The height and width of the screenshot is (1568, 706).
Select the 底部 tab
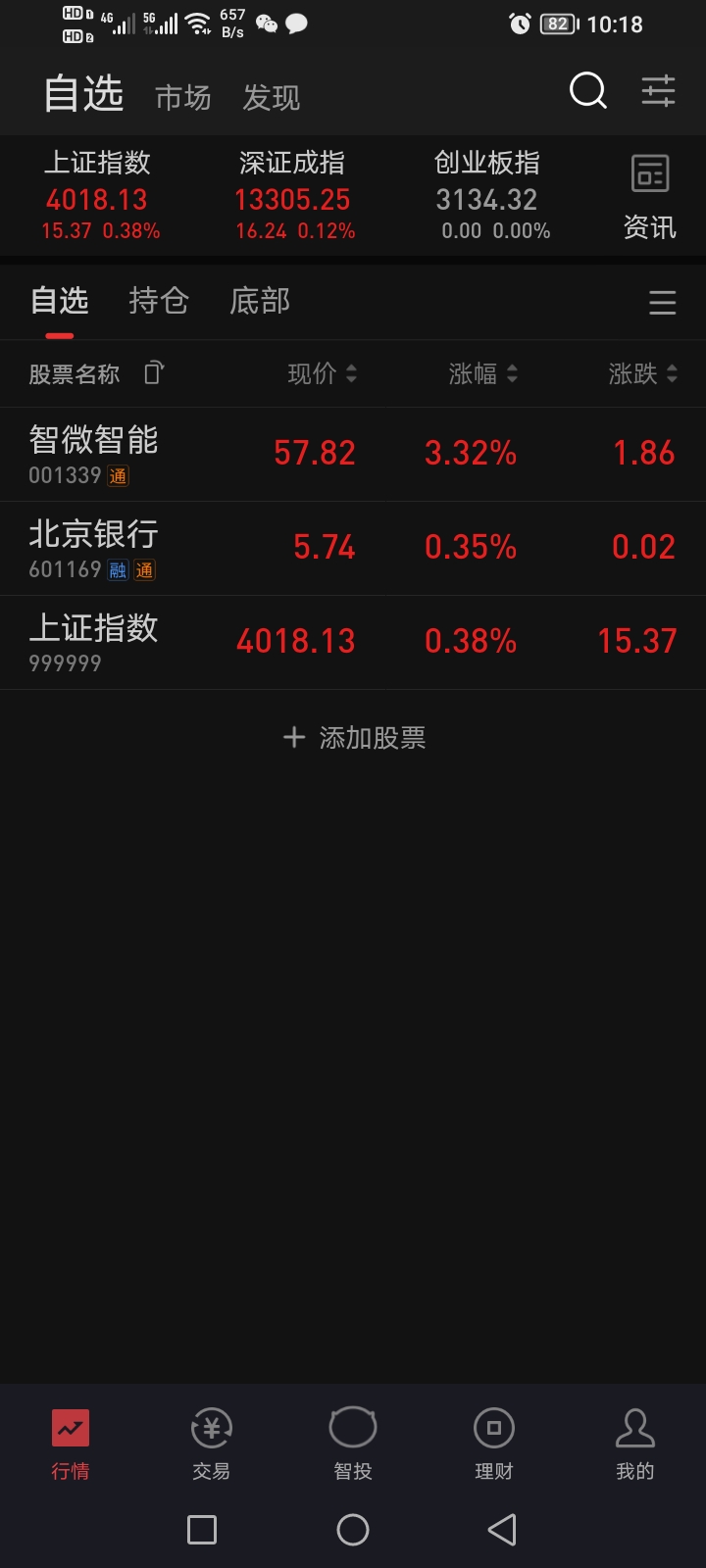click(260, 301)
